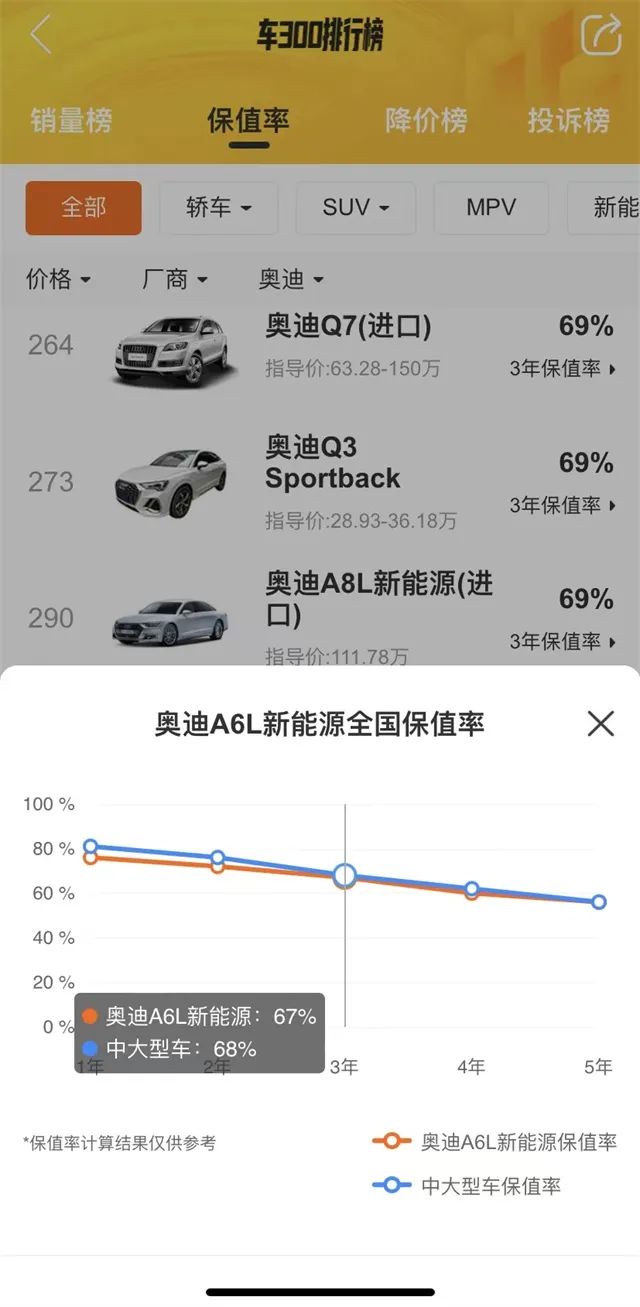640x1307 pixels.
Task: Open the 奥迪A8L新能源(进口) listing
Action: click(378, 597)
